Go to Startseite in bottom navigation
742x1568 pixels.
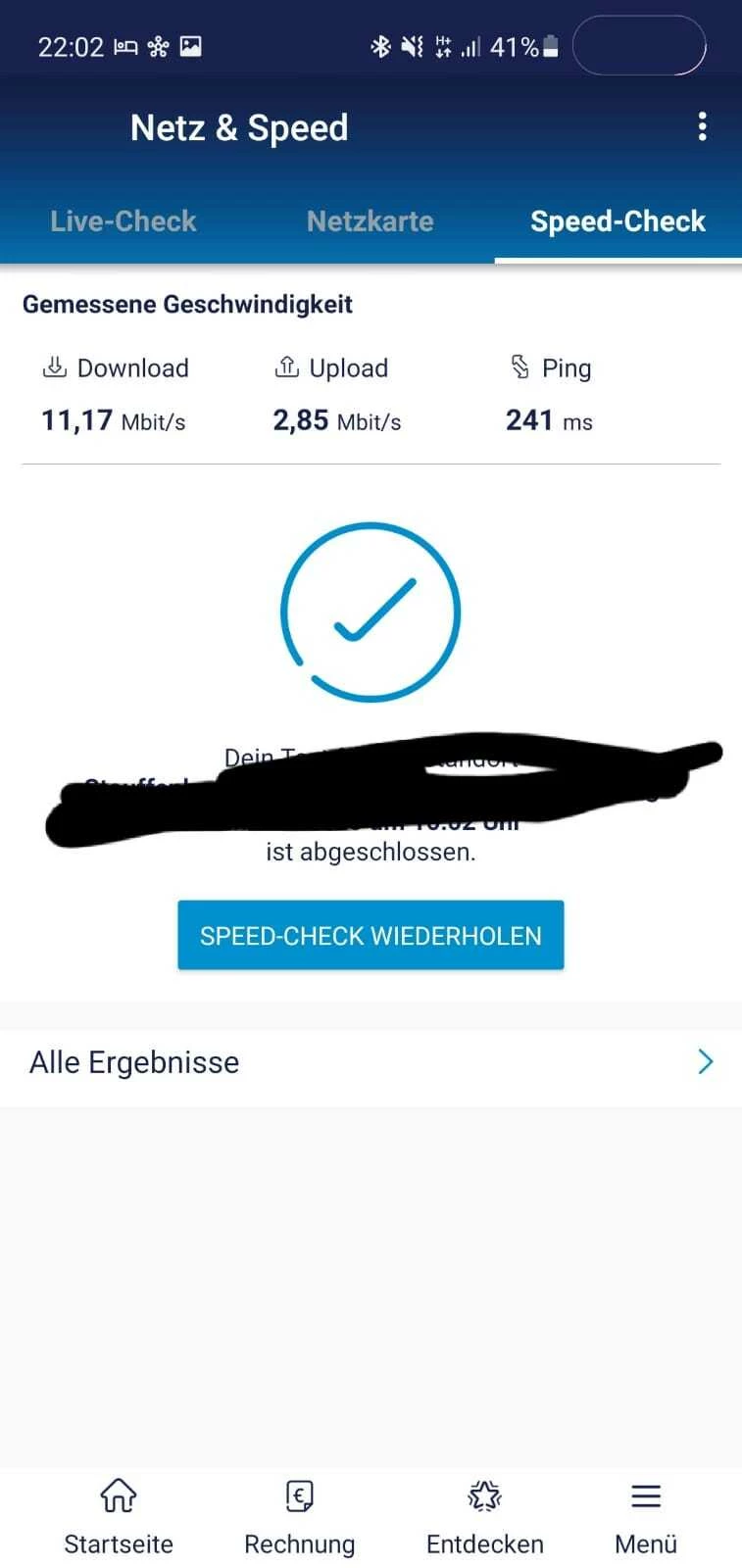pyautogui.click(x=119, y=1517)
